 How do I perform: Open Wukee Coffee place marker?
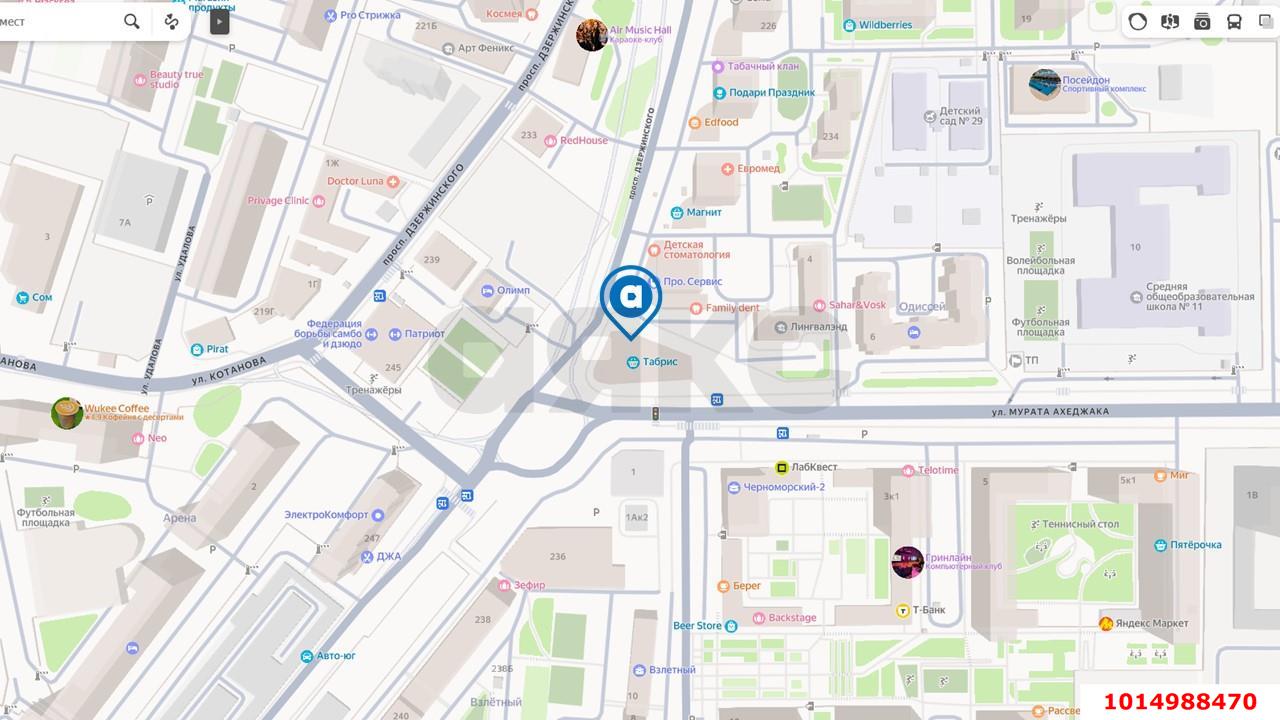click(x=67, y=412)
